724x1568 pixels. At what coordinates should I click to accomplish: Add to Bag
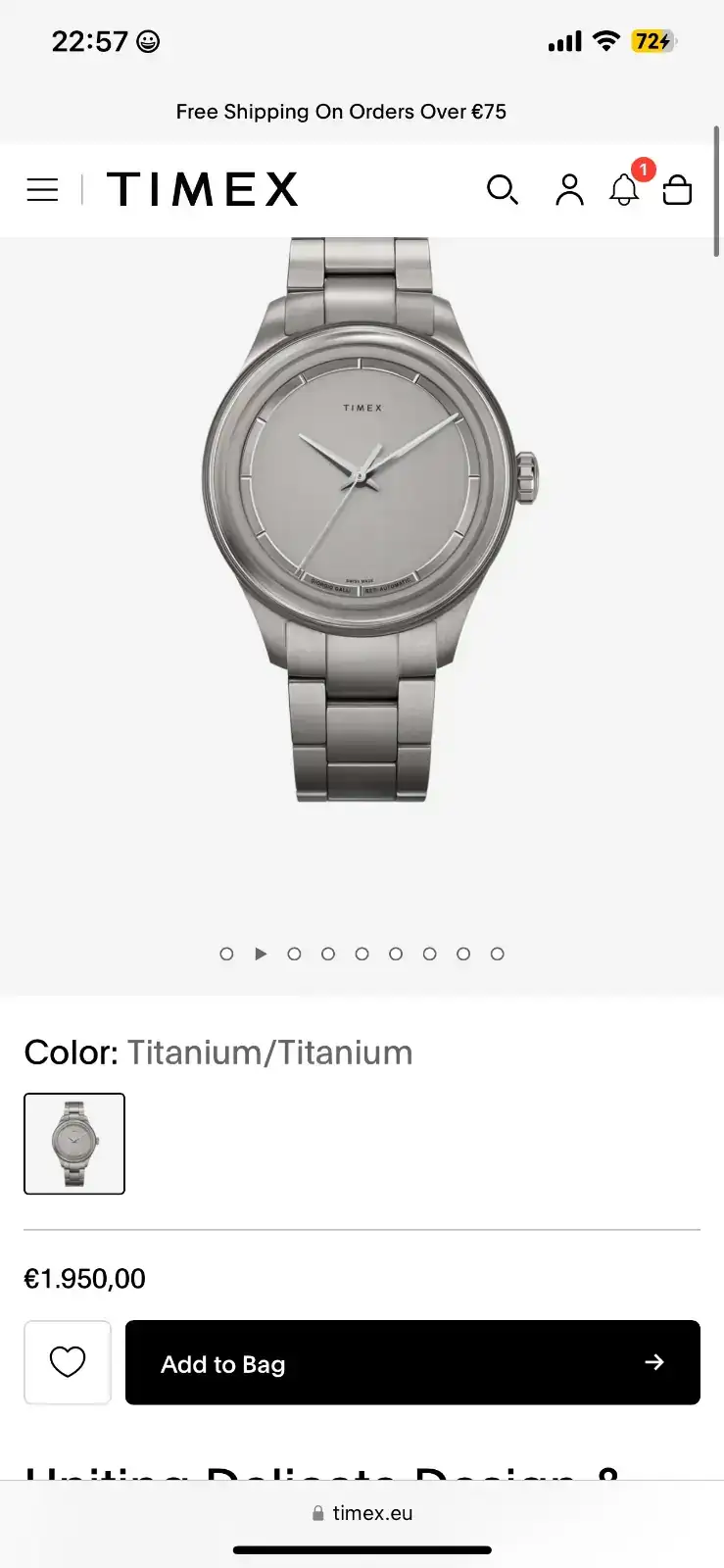[x=412, y=1362]
